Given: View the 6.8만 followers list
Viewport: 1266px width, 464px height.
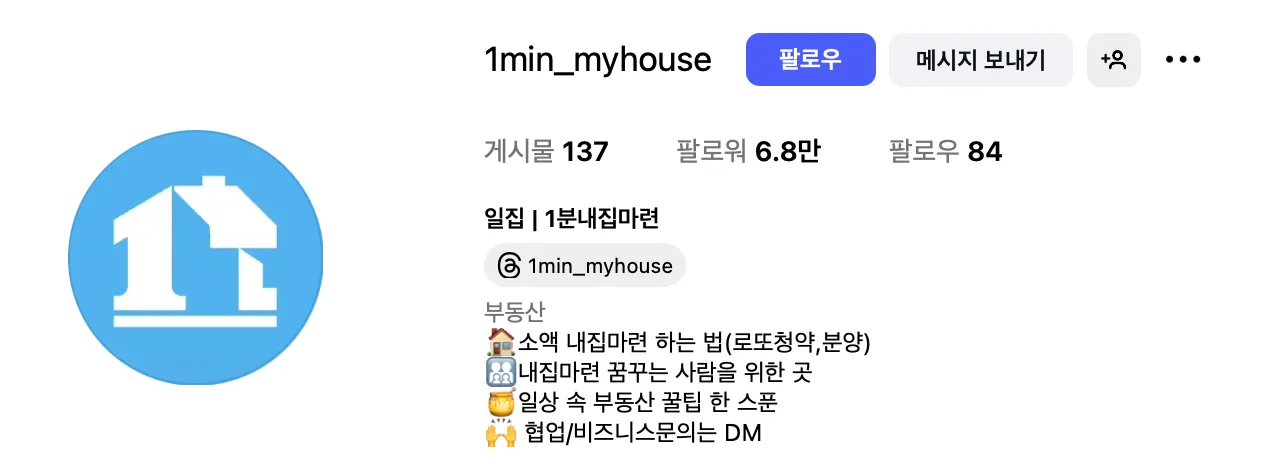Looking at the screenshot, I should pos(748,152).
